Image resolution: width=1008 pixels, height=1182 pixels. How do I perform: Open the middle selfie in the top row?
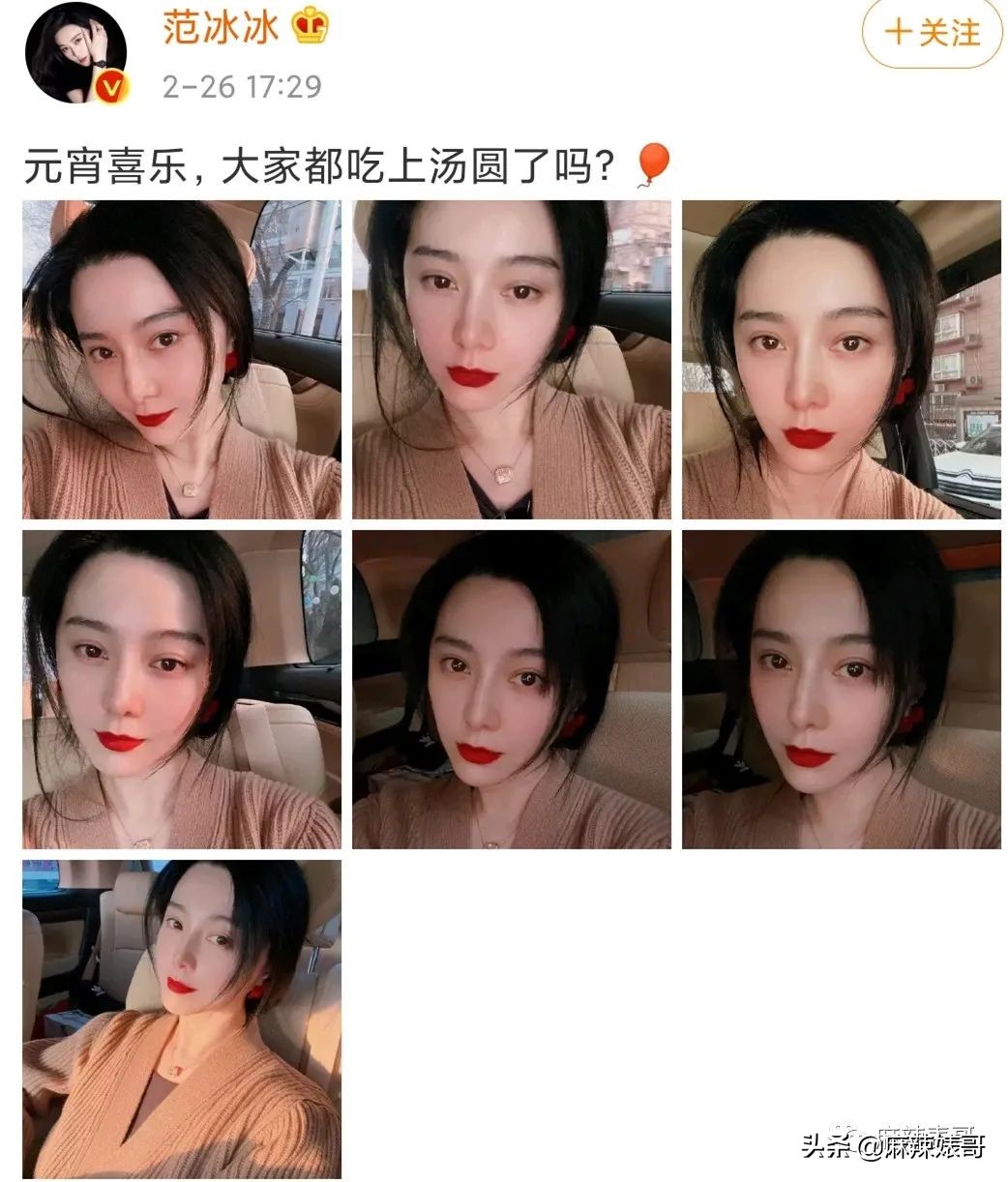tap(511, 359)
